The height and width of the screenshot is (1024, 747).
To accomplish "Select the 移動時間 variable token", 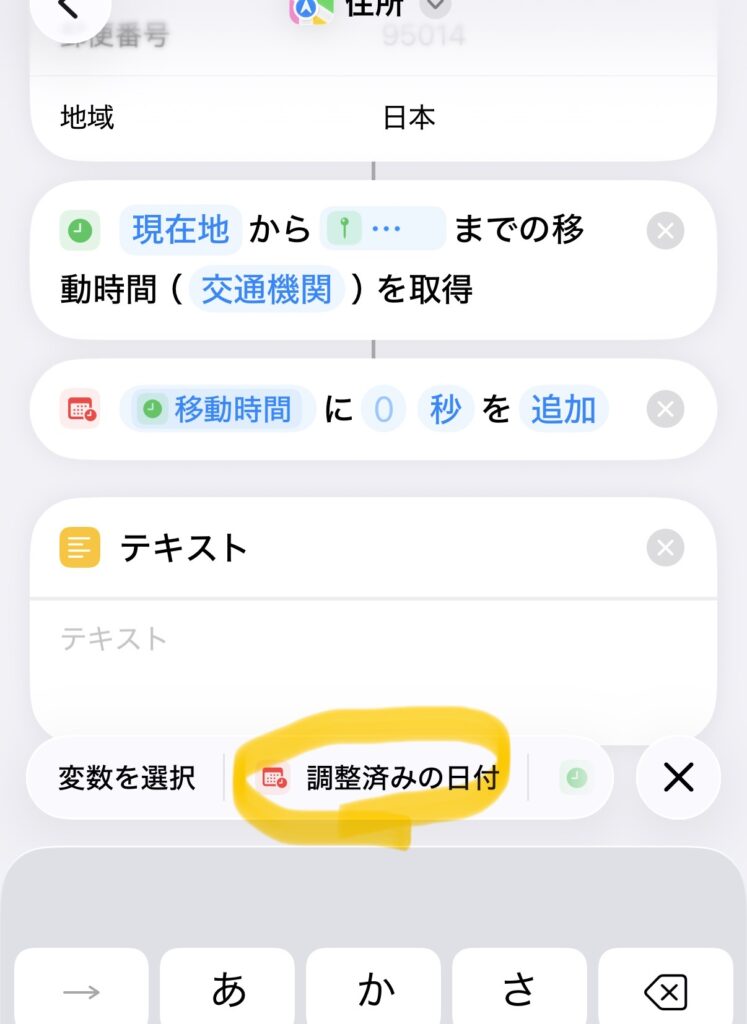I will (x=218, y=409).
